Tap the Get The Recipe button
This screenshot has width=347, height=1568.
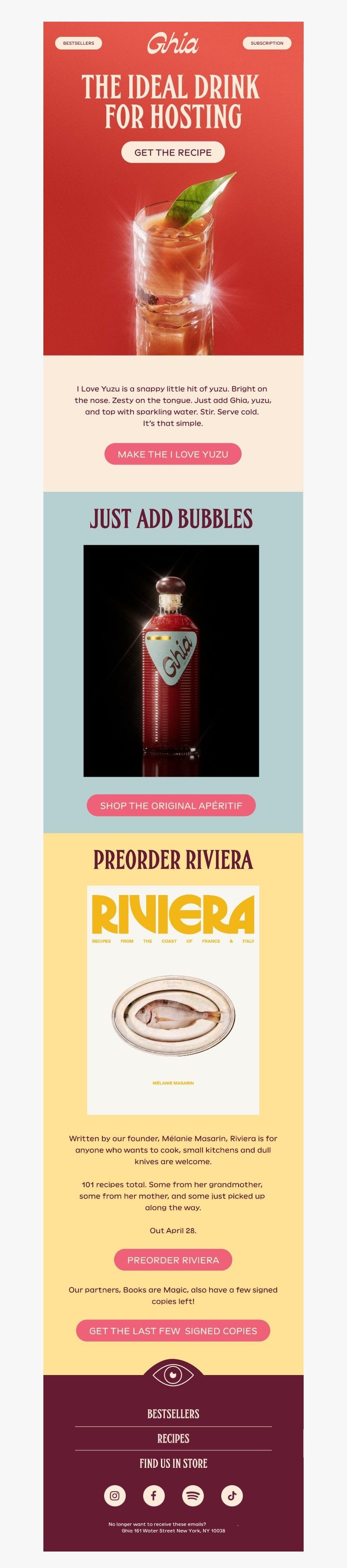[173, 152]
